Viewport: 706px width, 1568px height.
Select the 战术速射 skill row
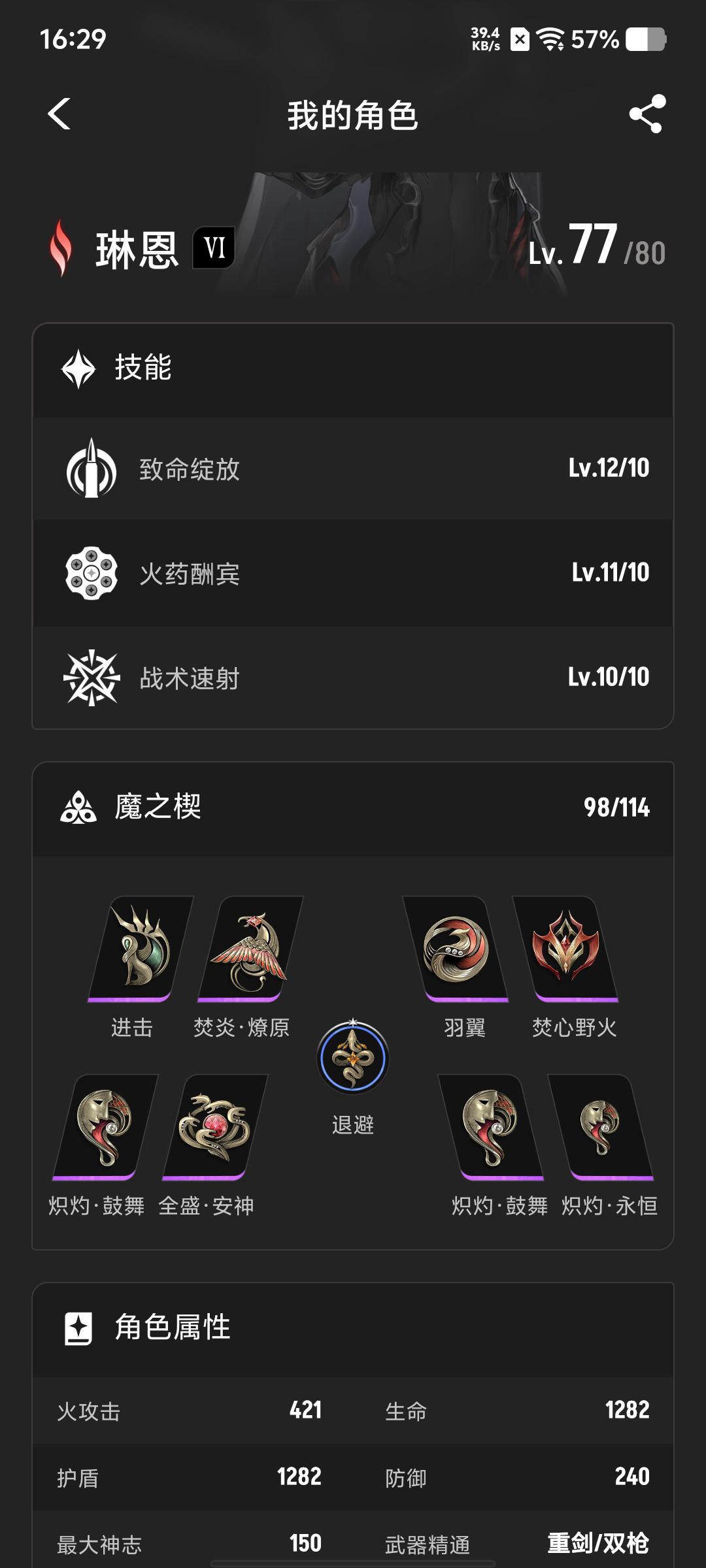point(353,678)
